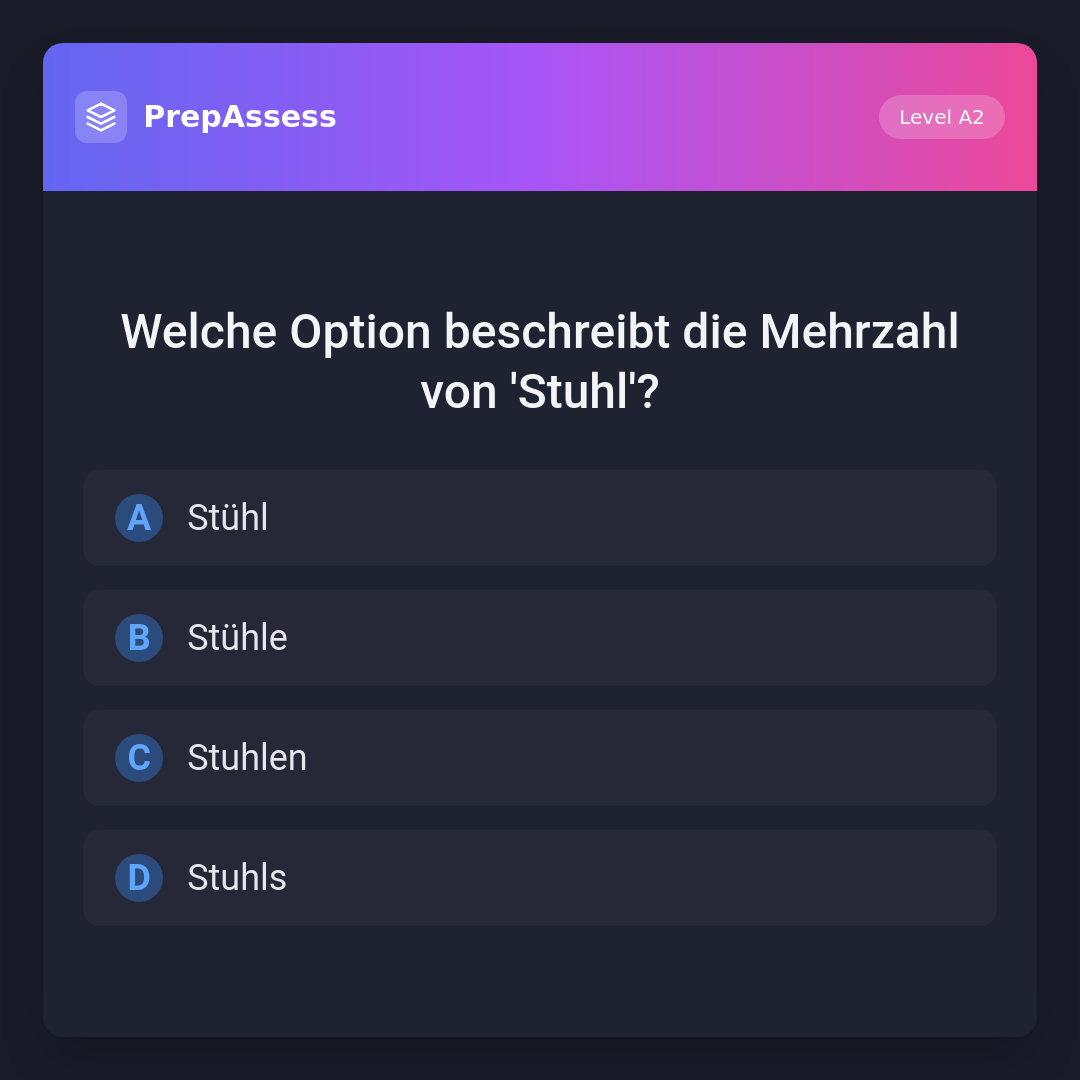1080x1080 pixels.
Task: Choose answer B Stühle
Action: pyautogui.click(x=540, y=638)
